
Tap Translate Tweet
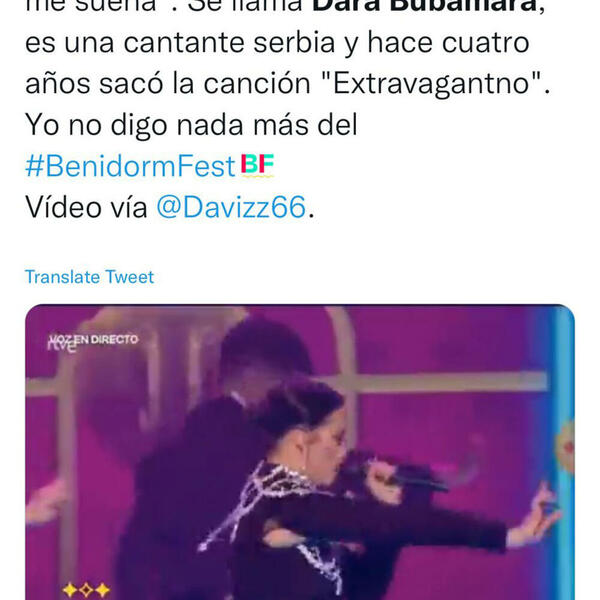click(x=89, y=277)
